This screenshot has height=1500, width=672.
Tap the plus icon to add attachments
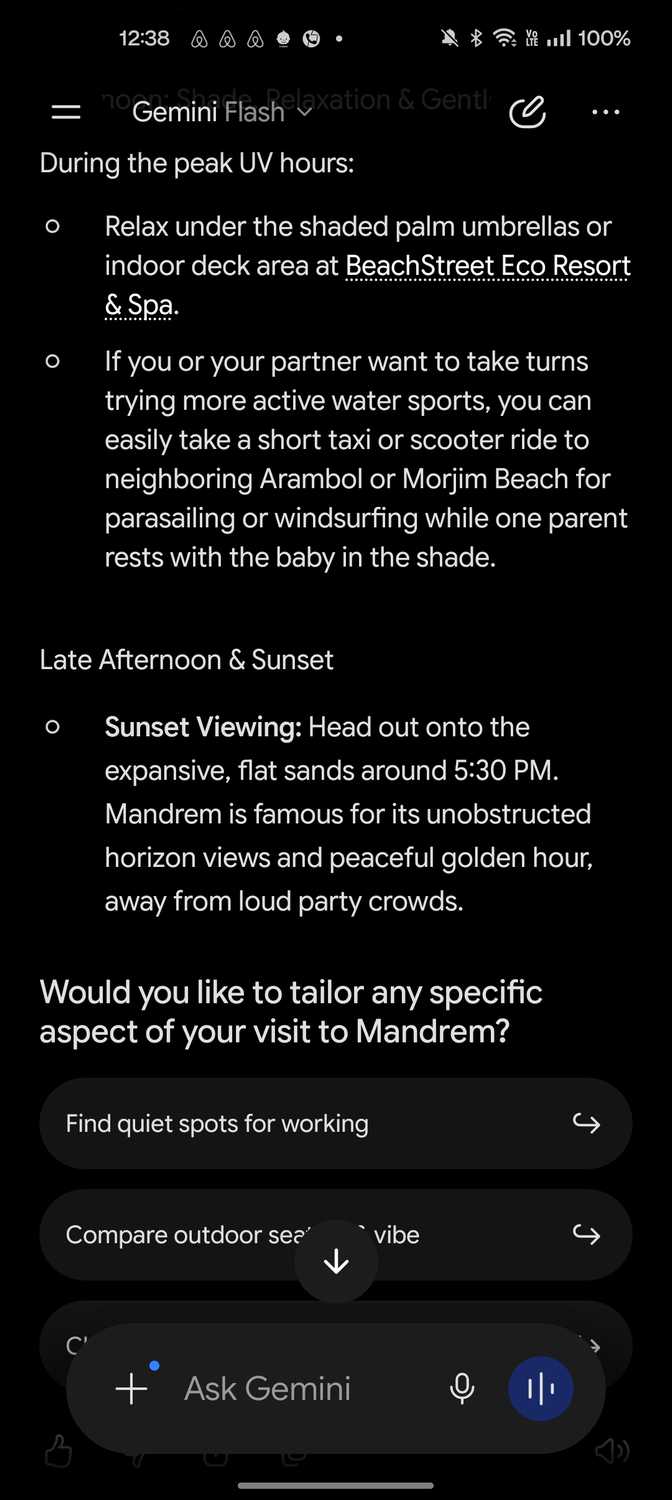click(131, 1388)
